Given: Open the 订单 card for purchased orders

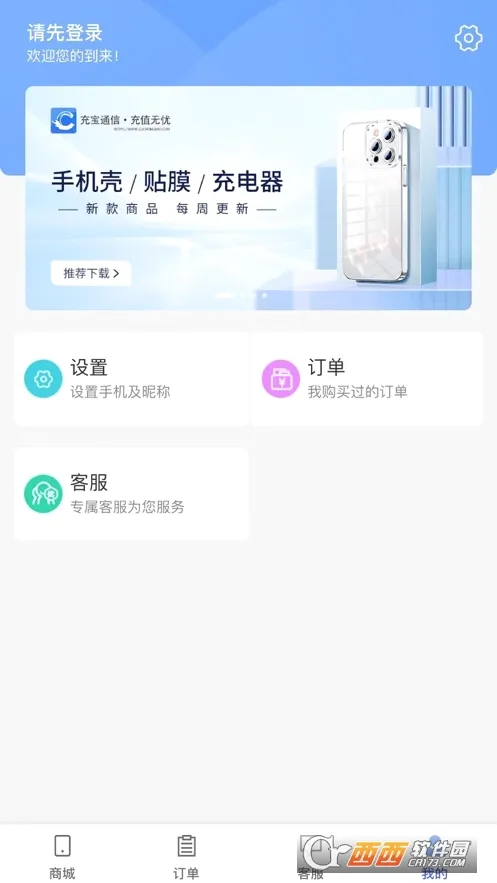Looking at the screenshot, I should click(x=366, y=378).
